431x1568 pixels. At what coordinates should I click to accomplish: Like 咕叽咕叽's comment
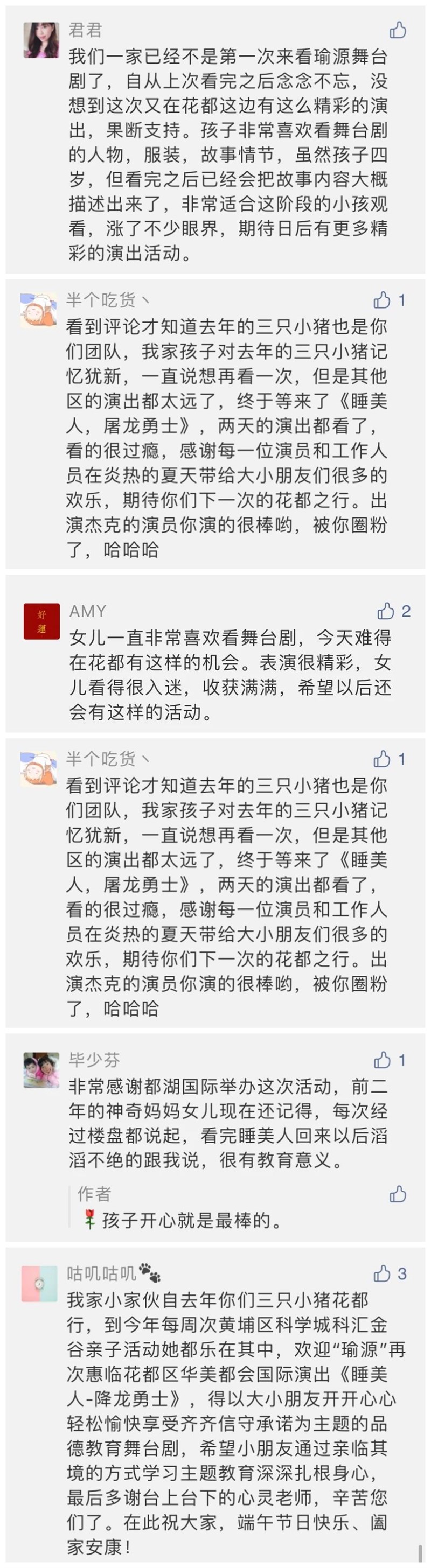coord(383,1273)
